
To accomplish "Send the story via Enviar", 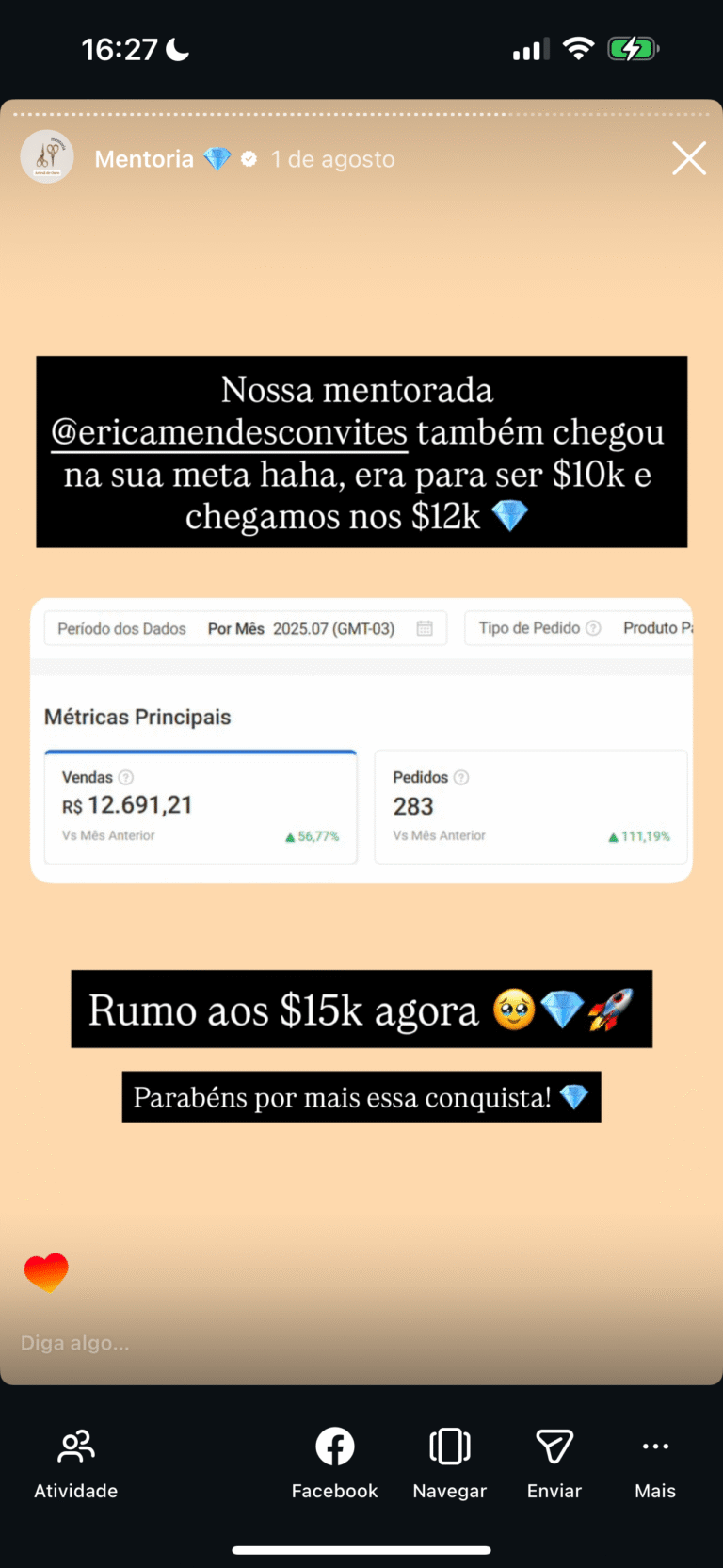I will point(554,1463).
